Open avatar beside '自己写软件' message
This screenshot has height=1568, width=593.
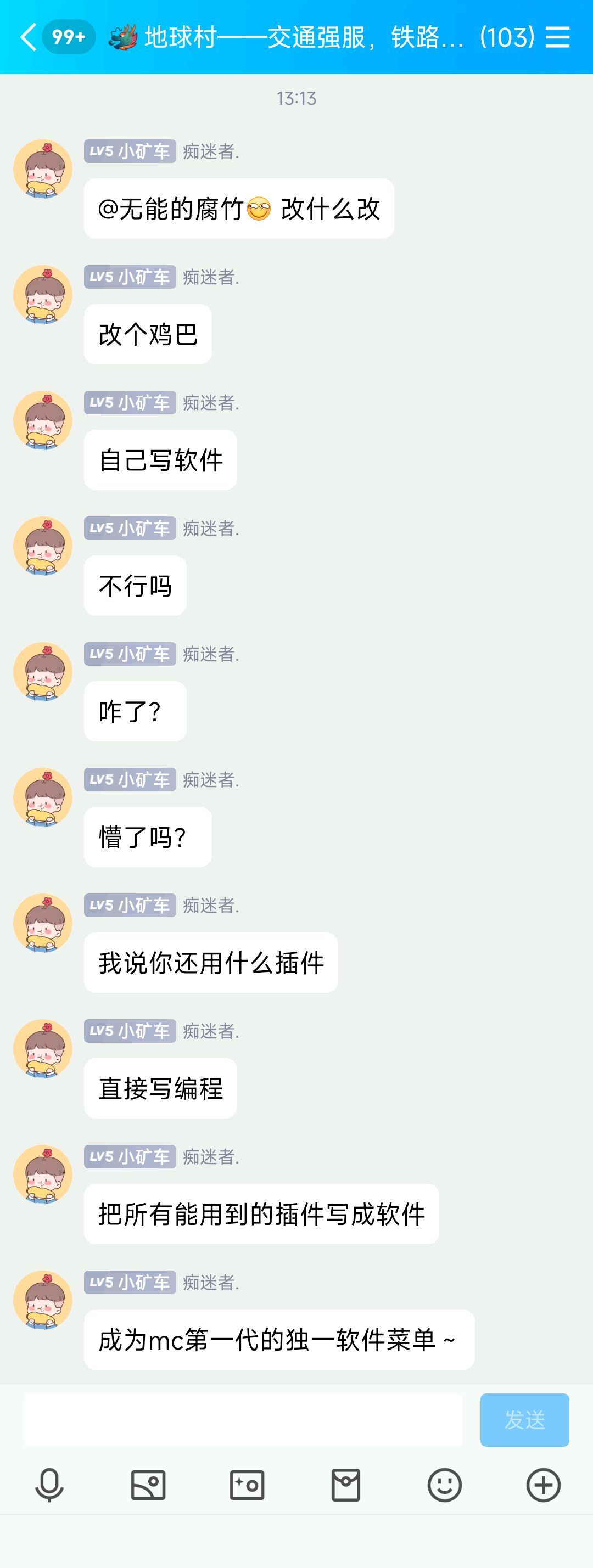tap(43, 420)
